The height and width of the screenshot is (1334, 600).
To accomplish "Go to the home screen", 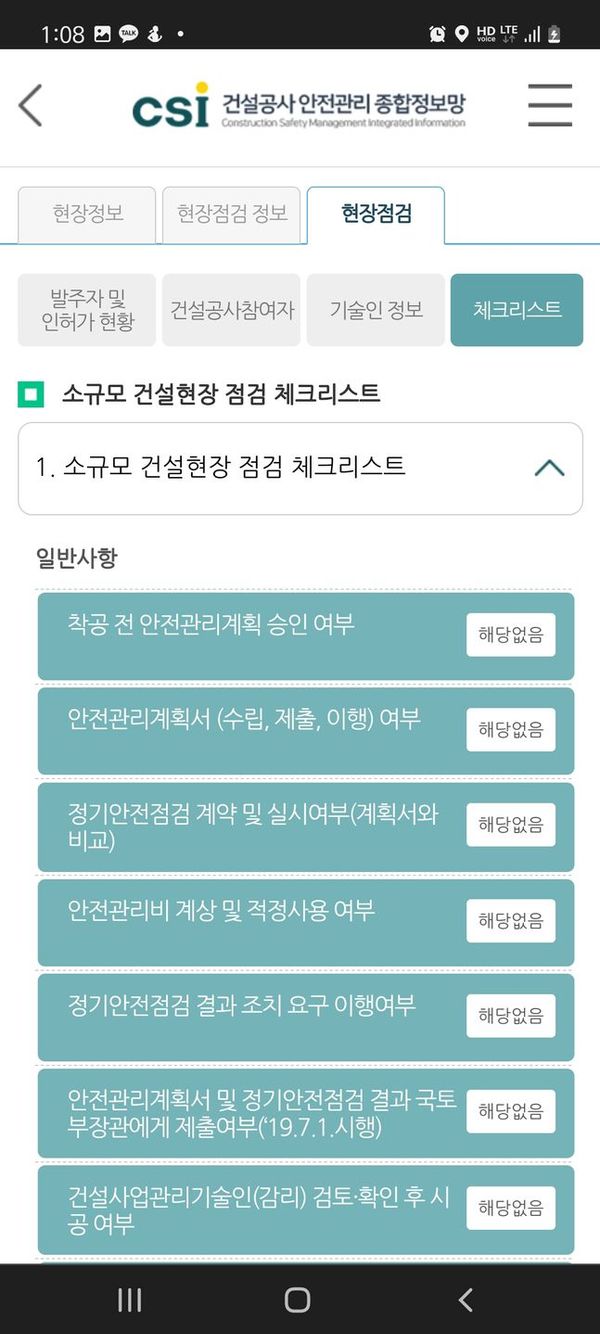I will point(298,1299).
